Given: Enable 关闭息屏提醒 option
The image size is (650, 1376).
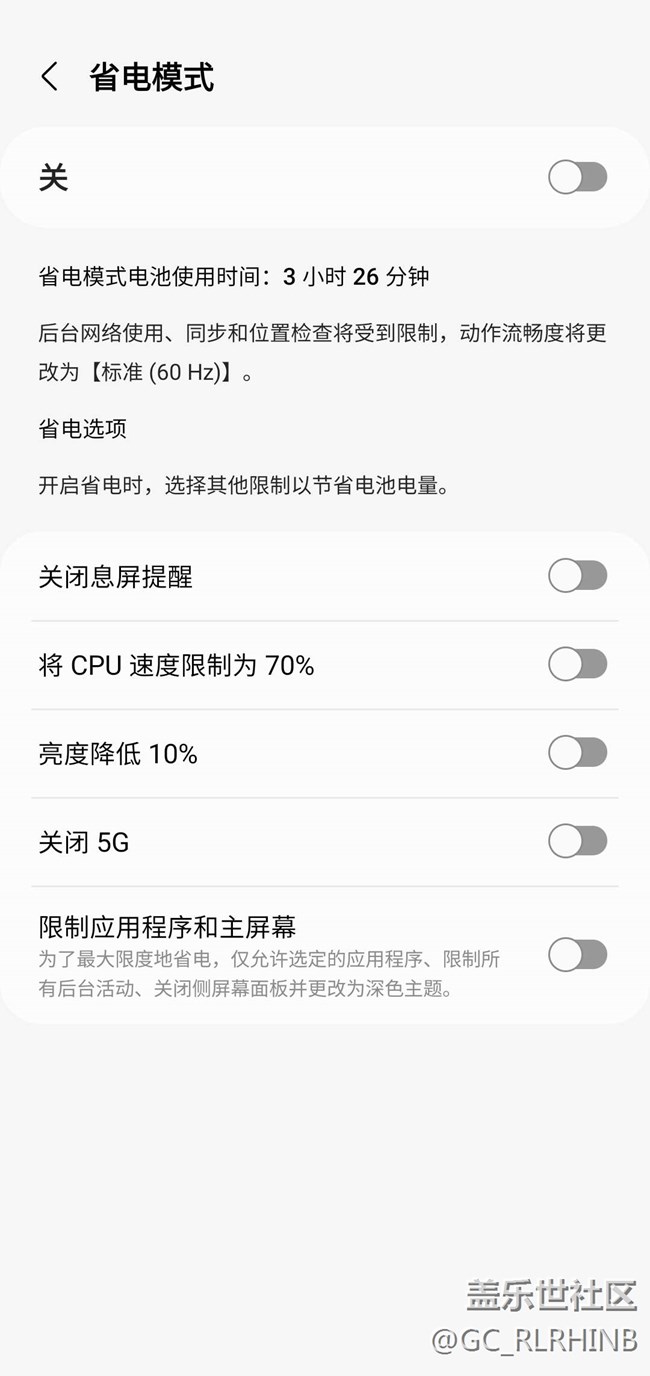Looking at the screenshot, I should click(x=577, y=576).
